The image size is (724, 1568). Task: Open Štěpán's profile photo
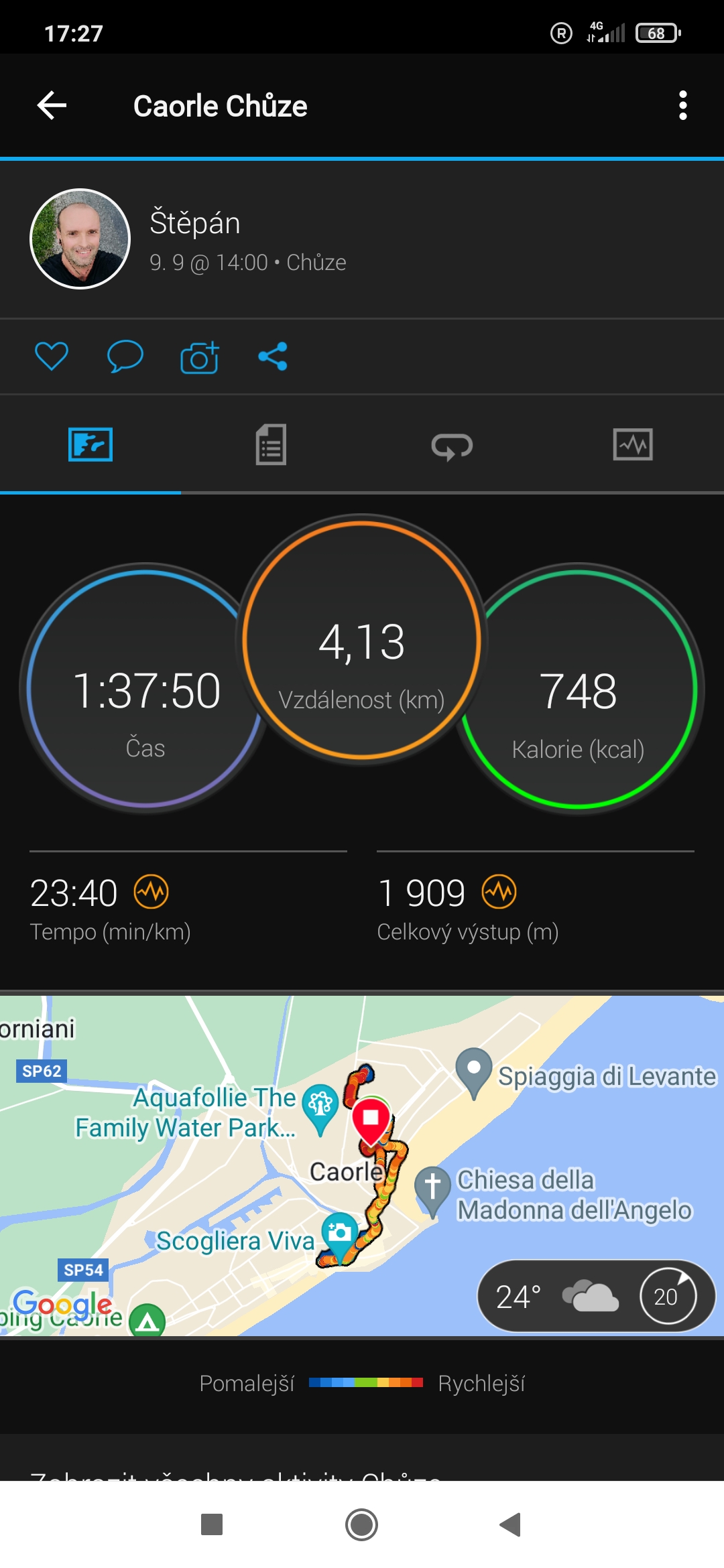point(80,239)
